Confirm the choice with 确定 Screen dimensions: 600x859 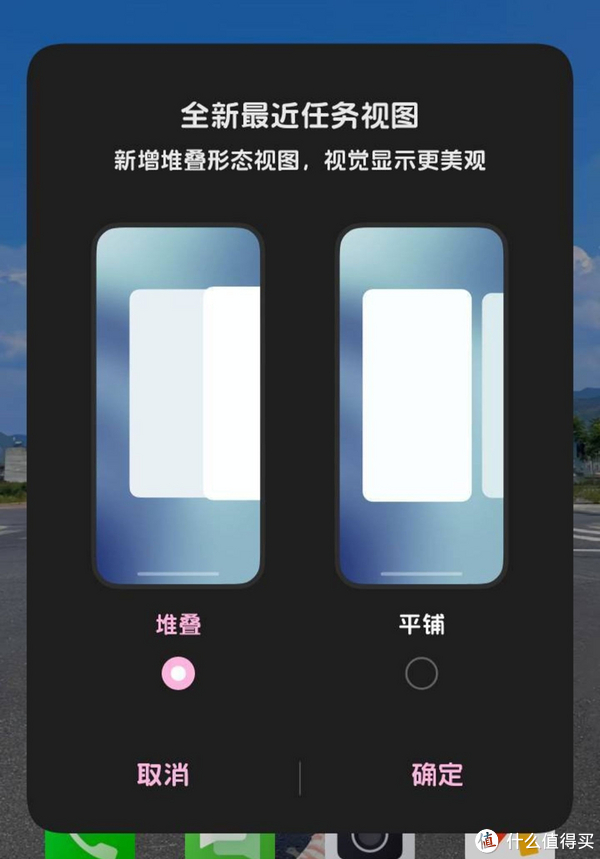[437, 775]
